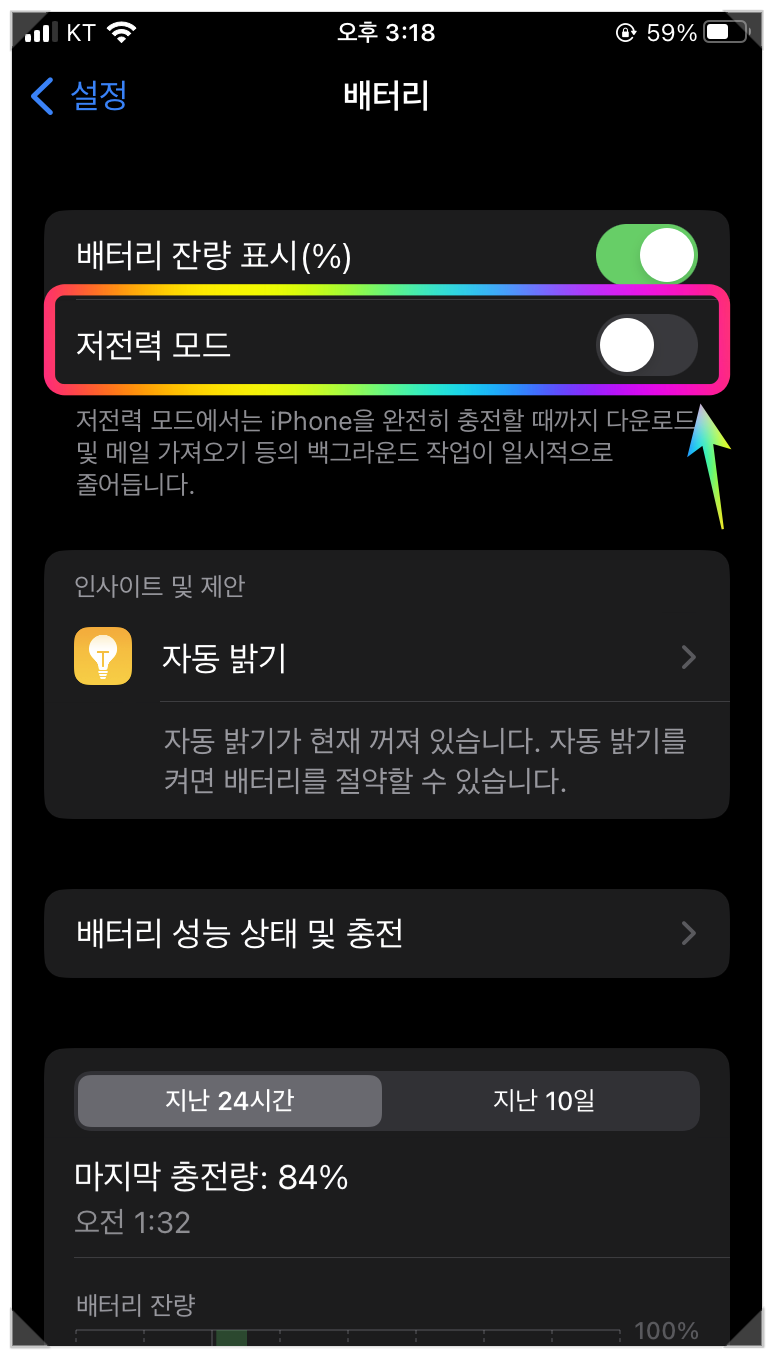Turn off 배터리 잔량 표시(%)
The height and width of the screenshot is (1358, 774).
646,255
